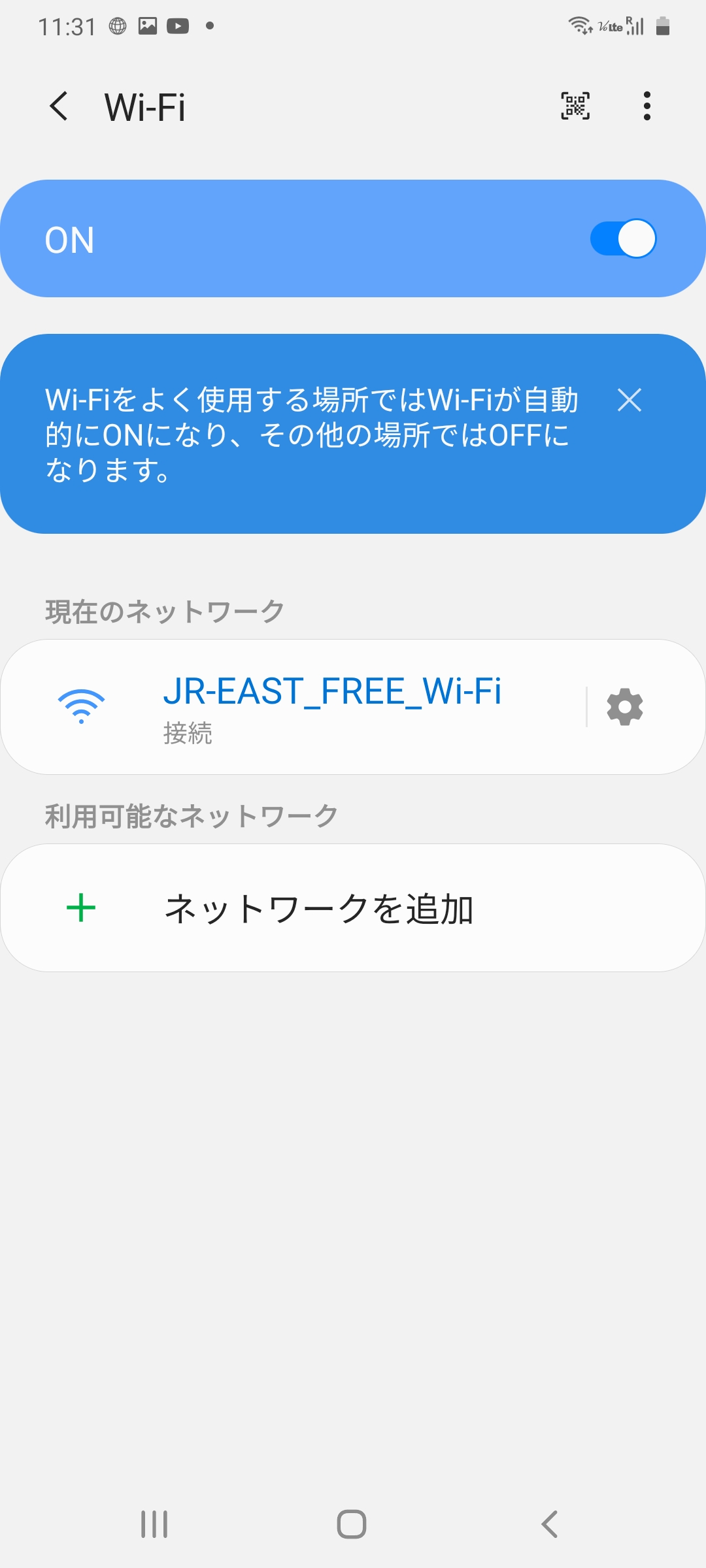The height and width of the screenshot is (1568, 706).
Task: Open the QR code scanner
Action: pos(575,106)
